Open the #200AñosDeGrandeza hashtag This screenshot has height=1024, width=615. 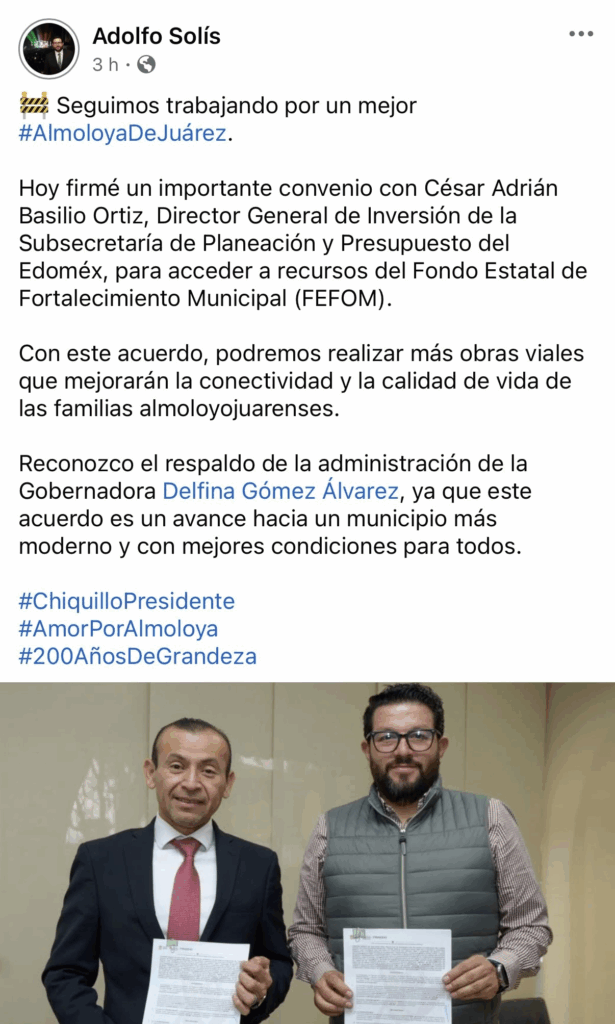pyautogui.click(x=138, y=657)
